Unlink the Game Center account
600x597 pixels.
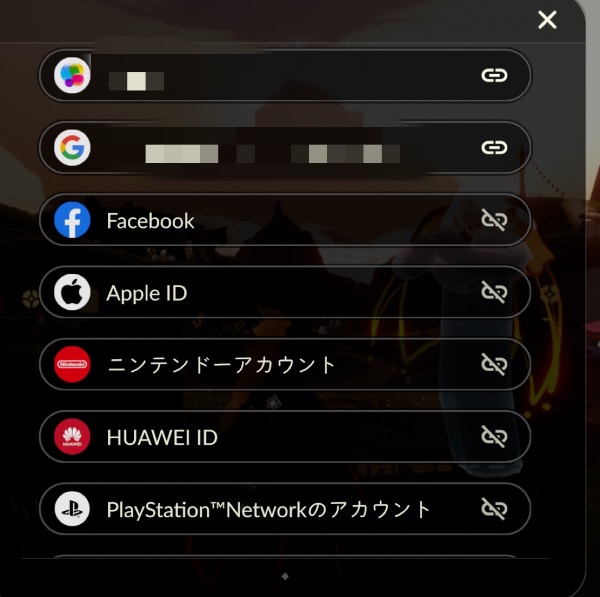494,75
